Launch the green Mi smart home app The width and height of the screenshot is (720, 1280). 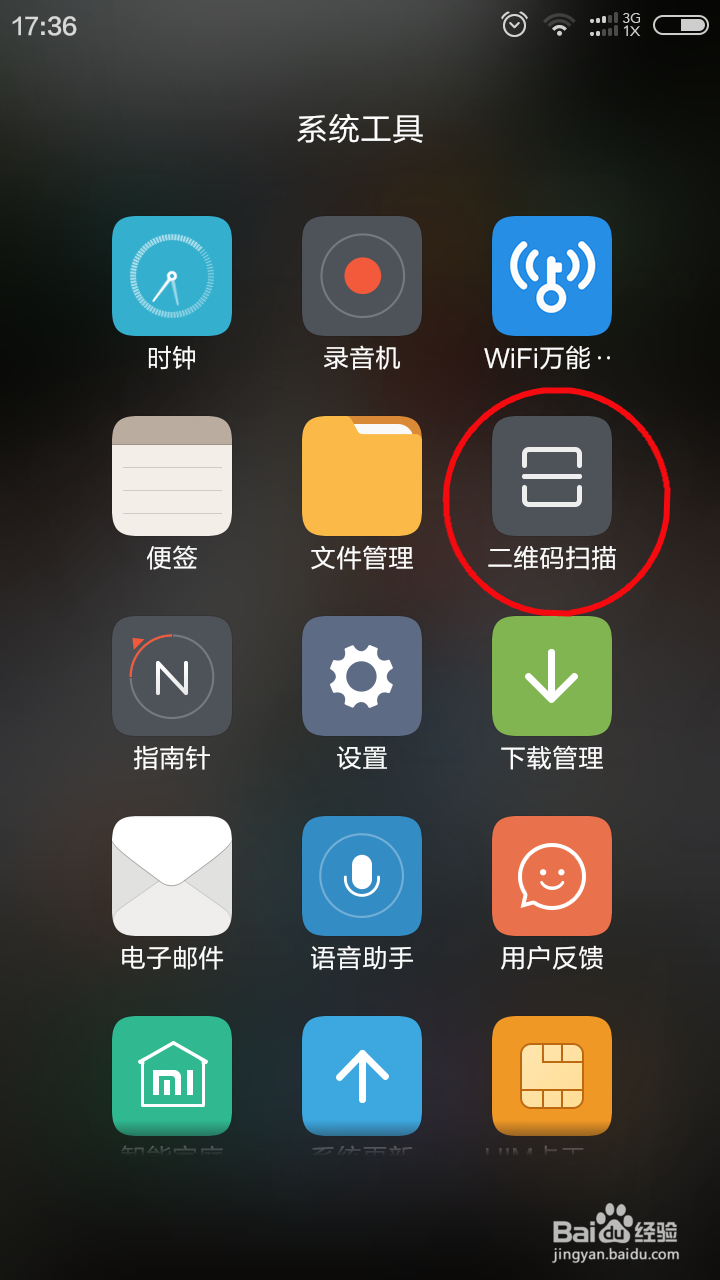171,1076
